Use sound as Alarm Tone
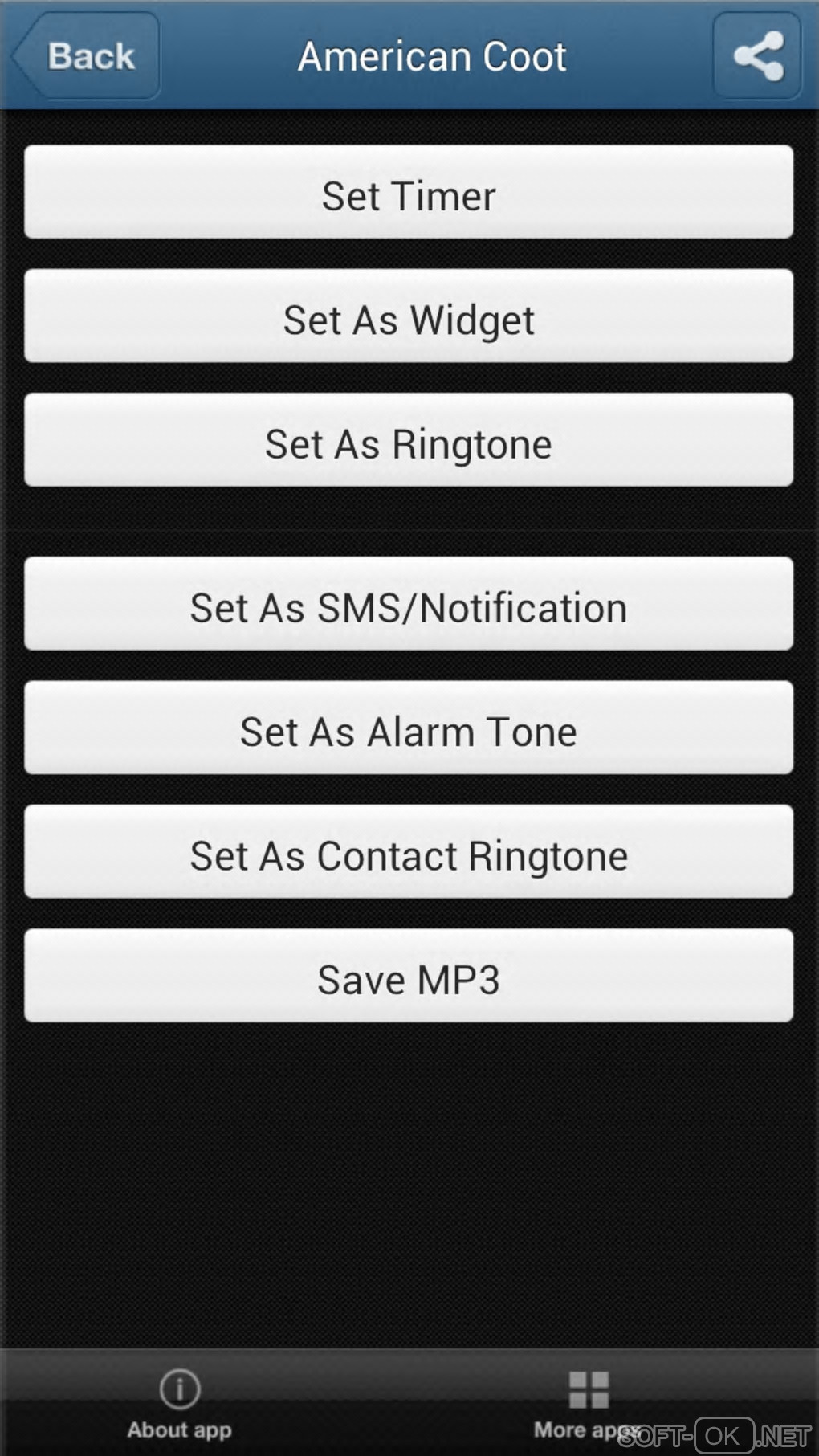This screenshot has width=819, height=1456. coord(409,728)
